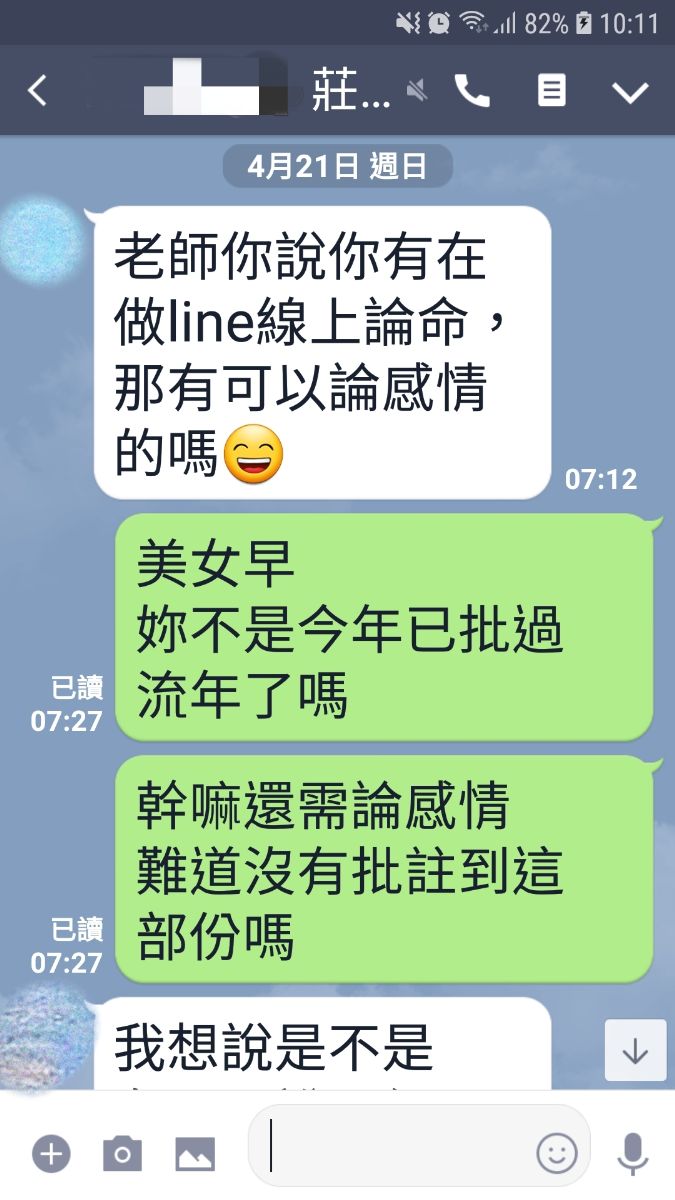Image resolution: width=675 pixels, height=1200 pixels.
Task: Jump to the latest message with down arrow
Action: (x=635, y=1051)
